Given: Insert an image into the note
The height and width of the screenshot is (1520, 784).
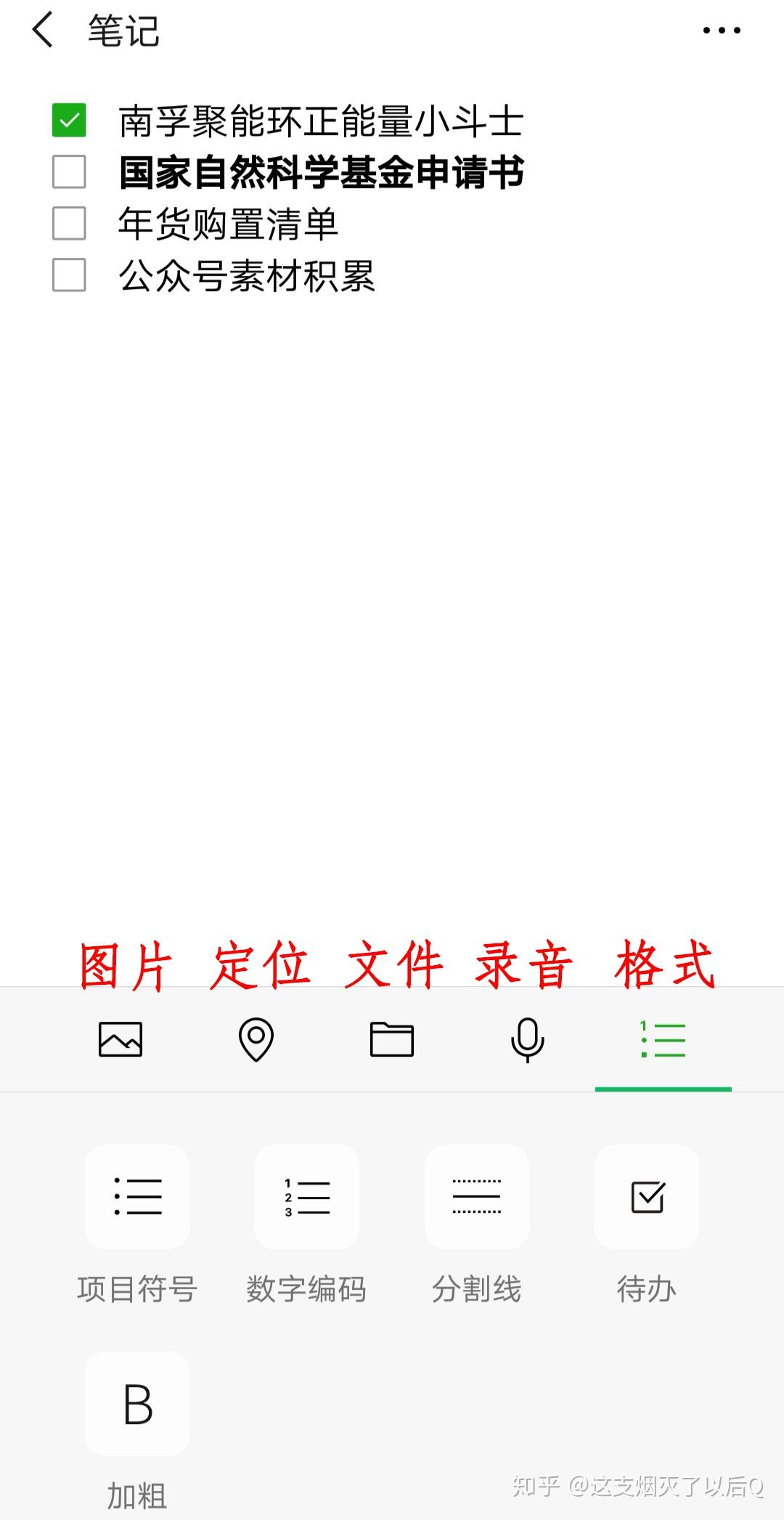Looking at the screenshot, I should (x=121, y=1040).
